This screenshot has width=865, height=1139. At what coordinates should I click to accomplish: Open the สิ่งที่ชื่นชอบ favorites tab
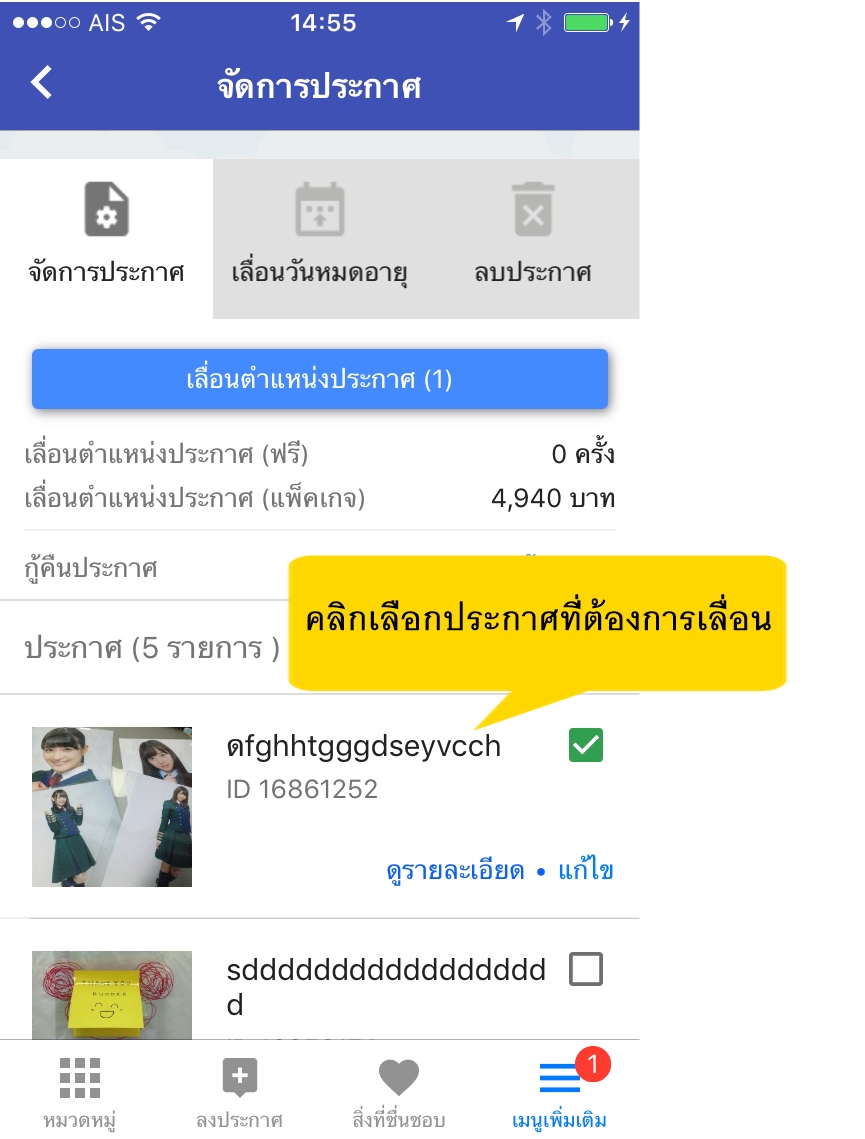pos(398,1092)
